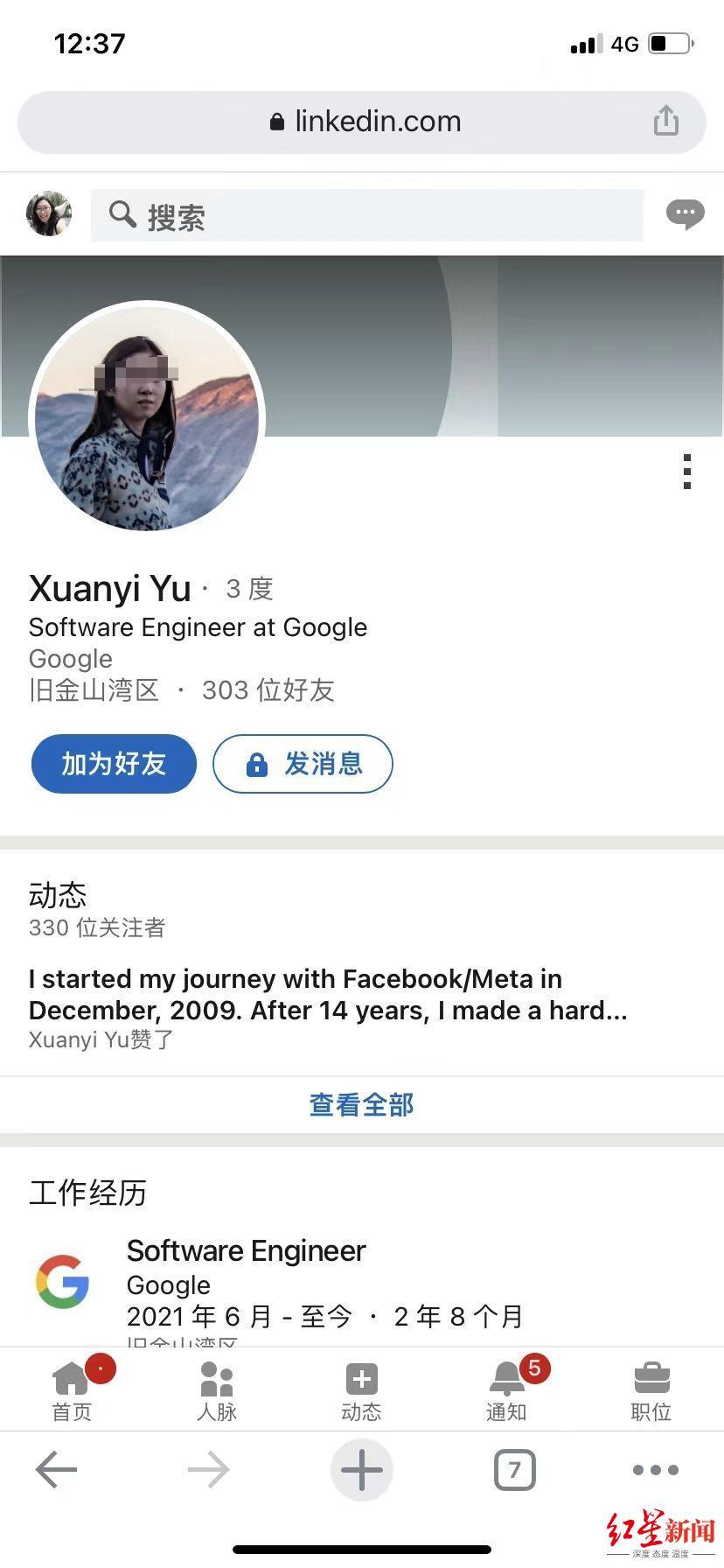Viewport: 724px width, 1568px height.
Task: Tap the search magnifier icon
Action: [122, 215]
